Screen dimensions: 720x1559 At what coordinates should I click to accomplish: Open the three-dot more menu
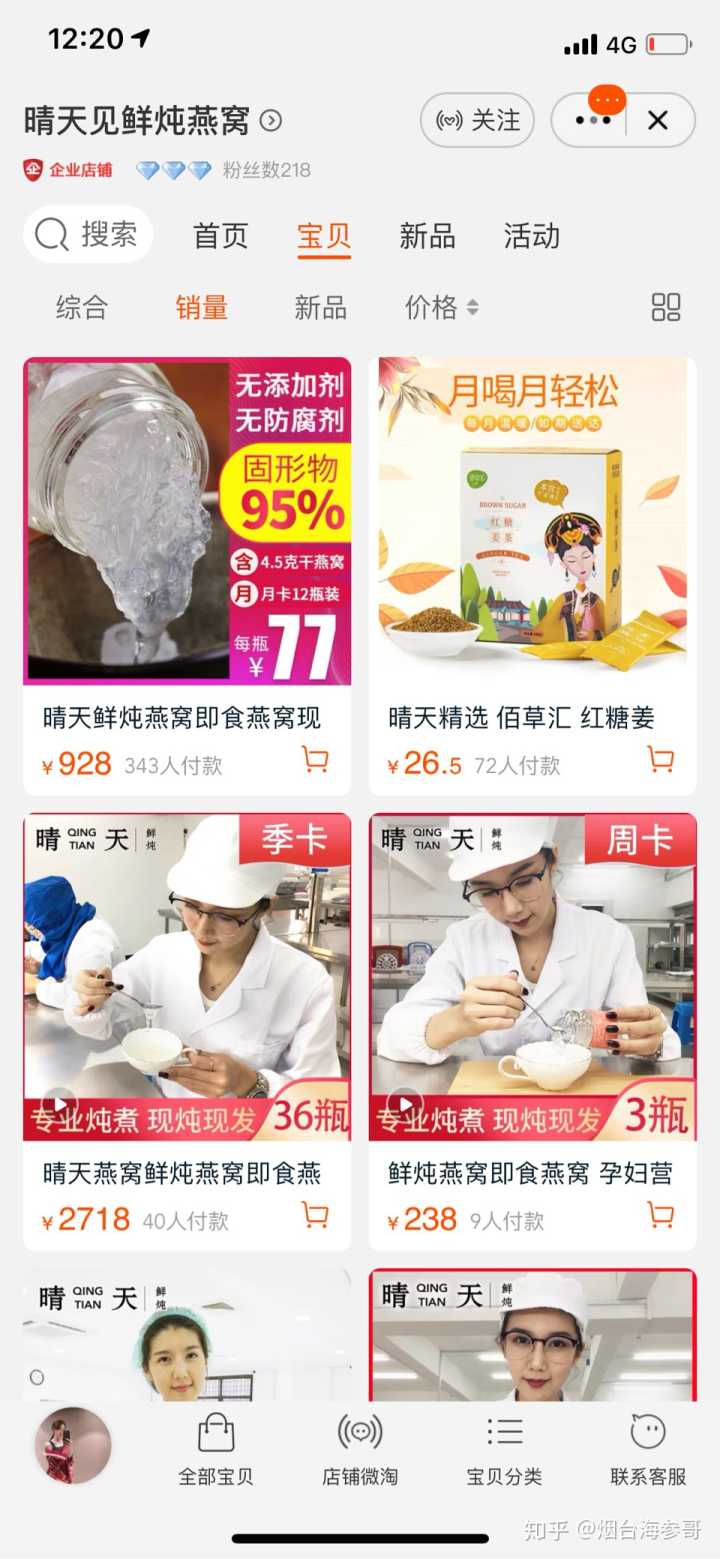click(593, 121)
